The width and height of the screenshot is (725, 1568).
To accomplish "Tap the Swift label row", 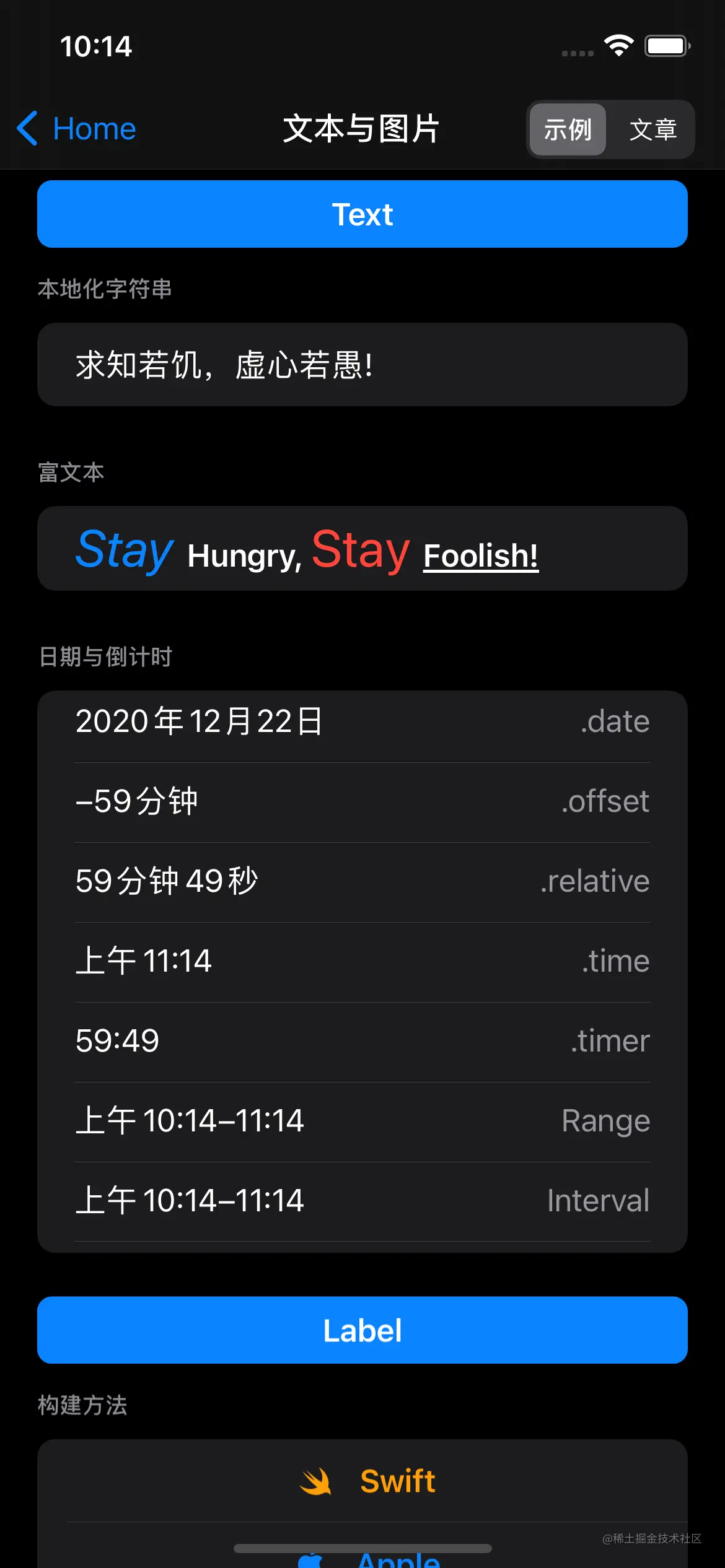I will click(x=368, y=1481).
